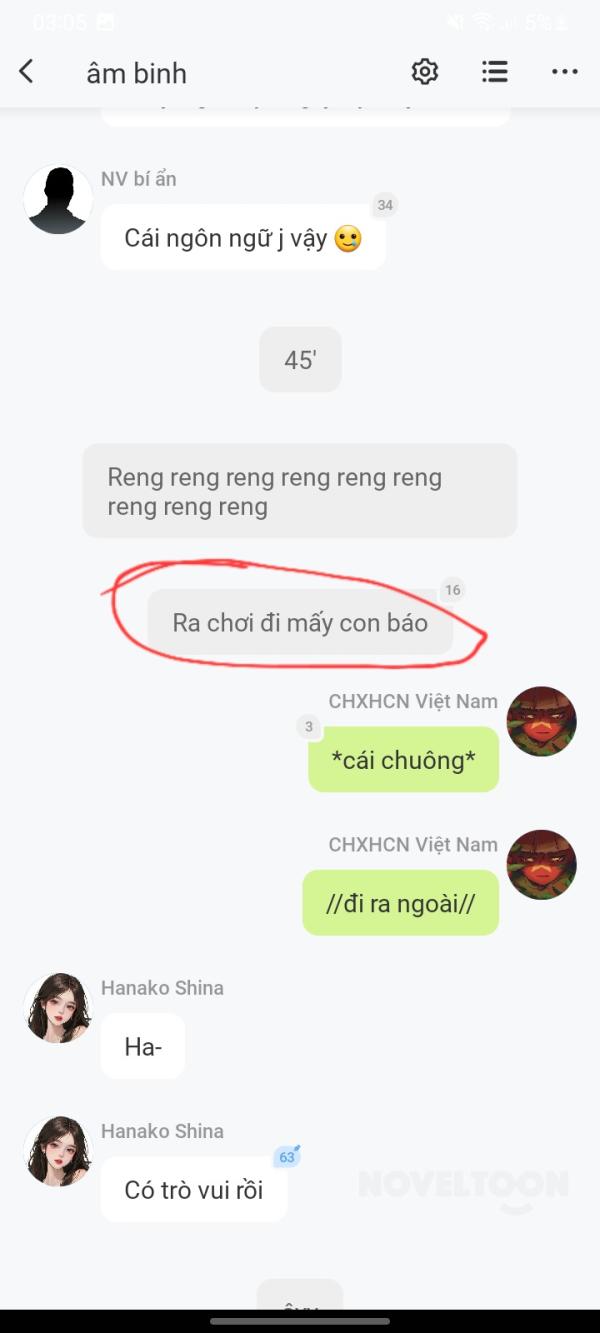600x1333 pixels.
Task: Open comments on "Có trò vui rồi" message
Action: pos(288,1156)
